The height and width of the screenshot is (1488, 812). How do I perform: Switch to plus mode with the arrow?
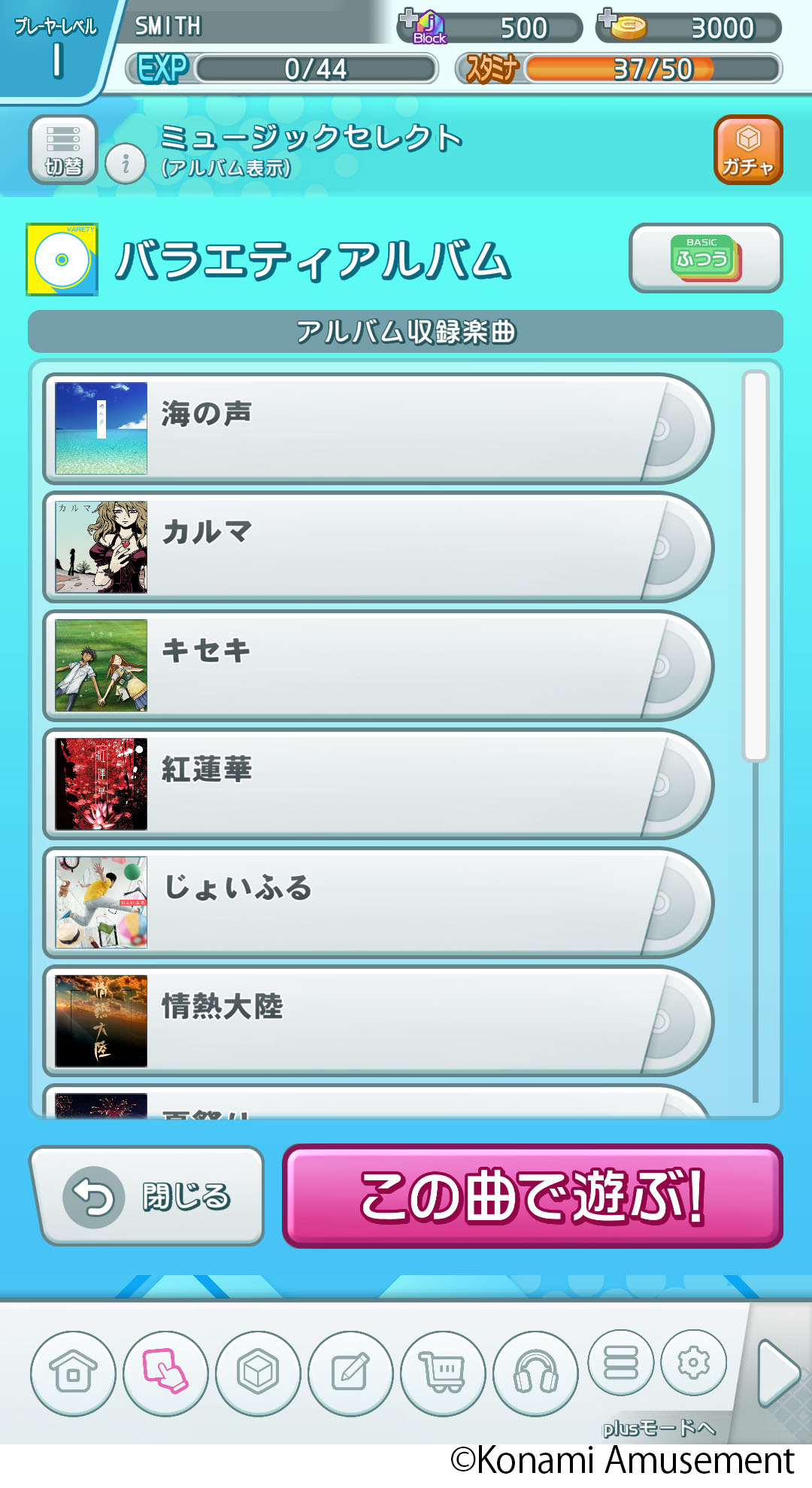(778, 1374)
